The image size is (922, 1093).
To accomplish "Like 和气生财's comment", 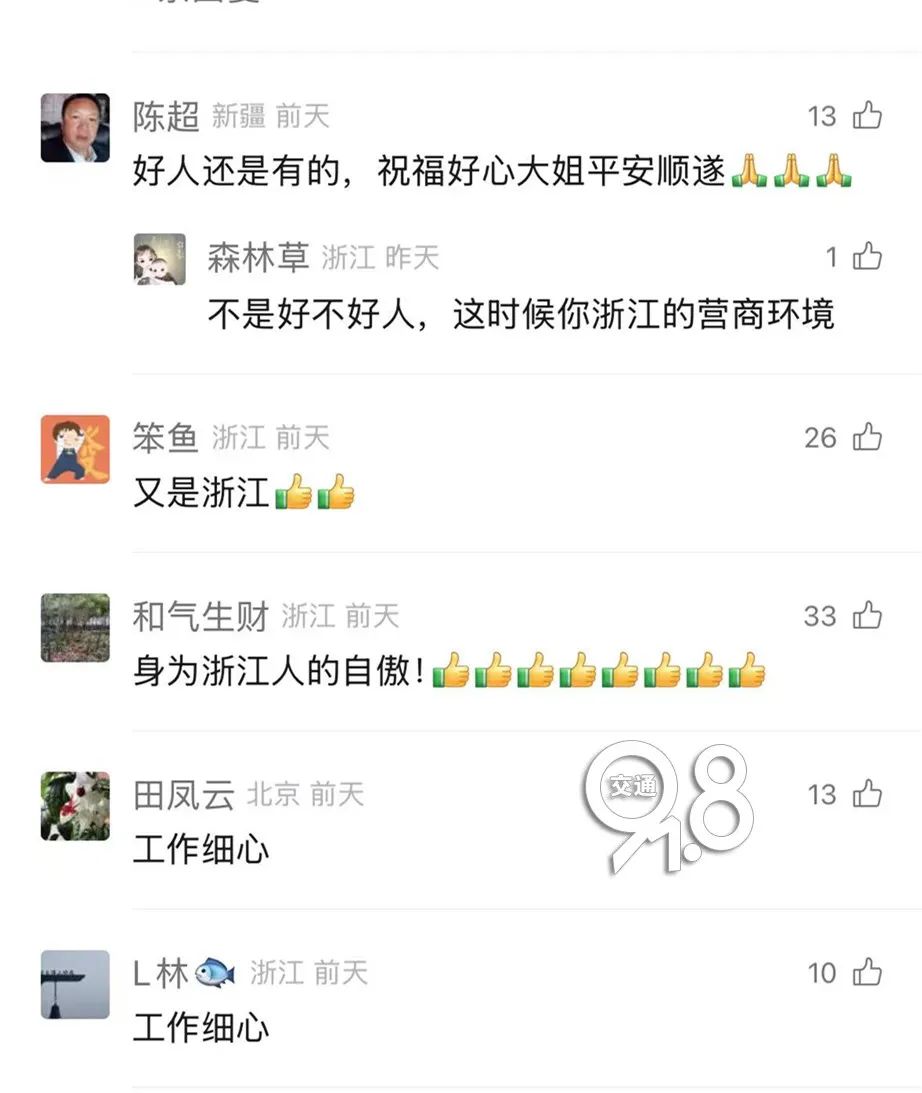I will (867, 615).
